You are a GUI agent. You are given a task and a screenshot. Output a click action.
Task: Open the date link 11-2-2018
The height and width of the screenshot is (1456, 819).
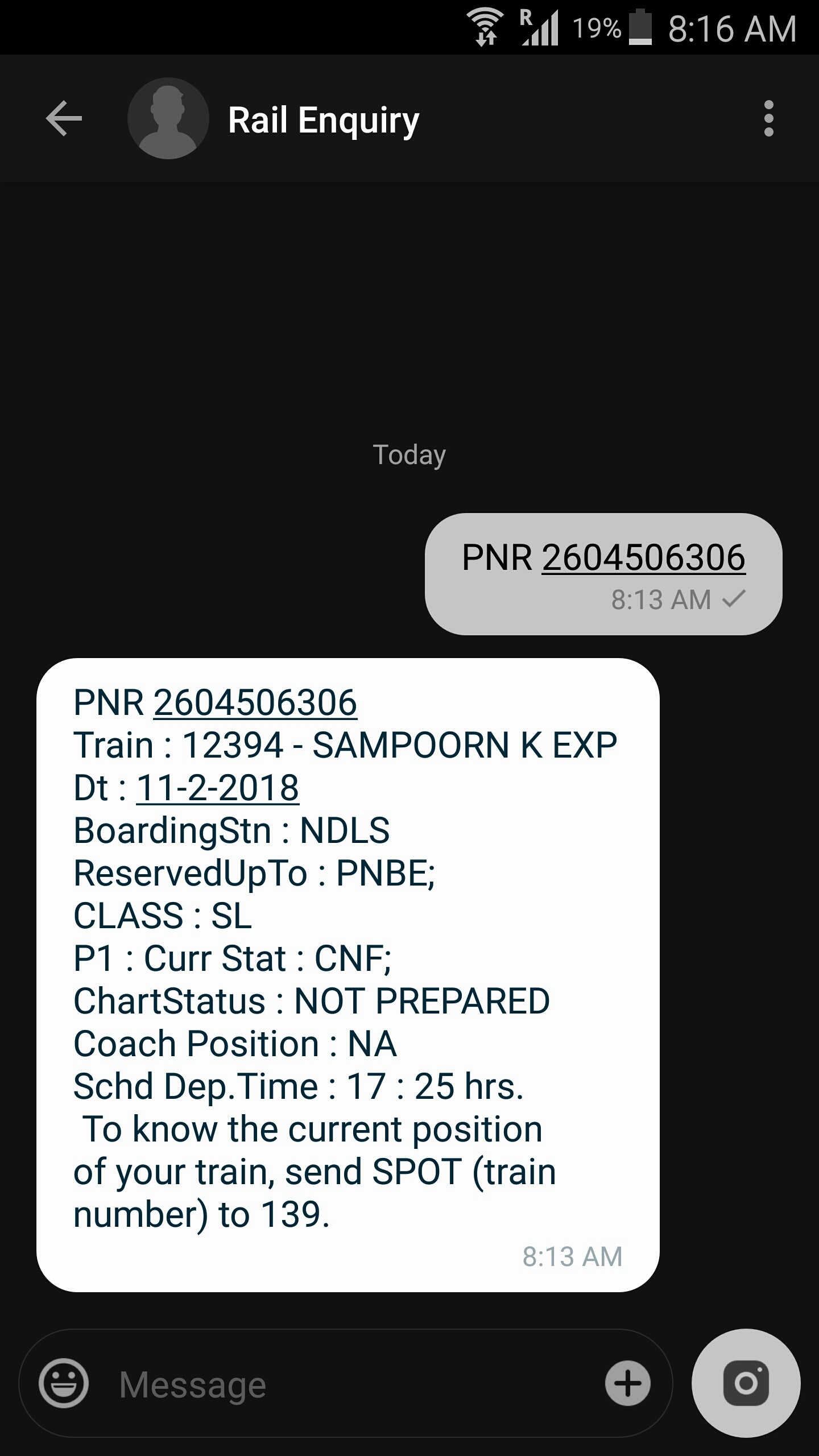217,788
